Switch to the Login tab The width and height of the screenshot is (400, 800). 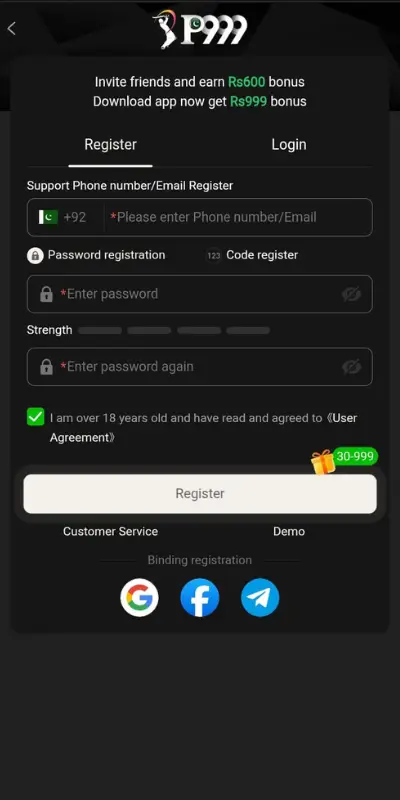click(289, 144)
